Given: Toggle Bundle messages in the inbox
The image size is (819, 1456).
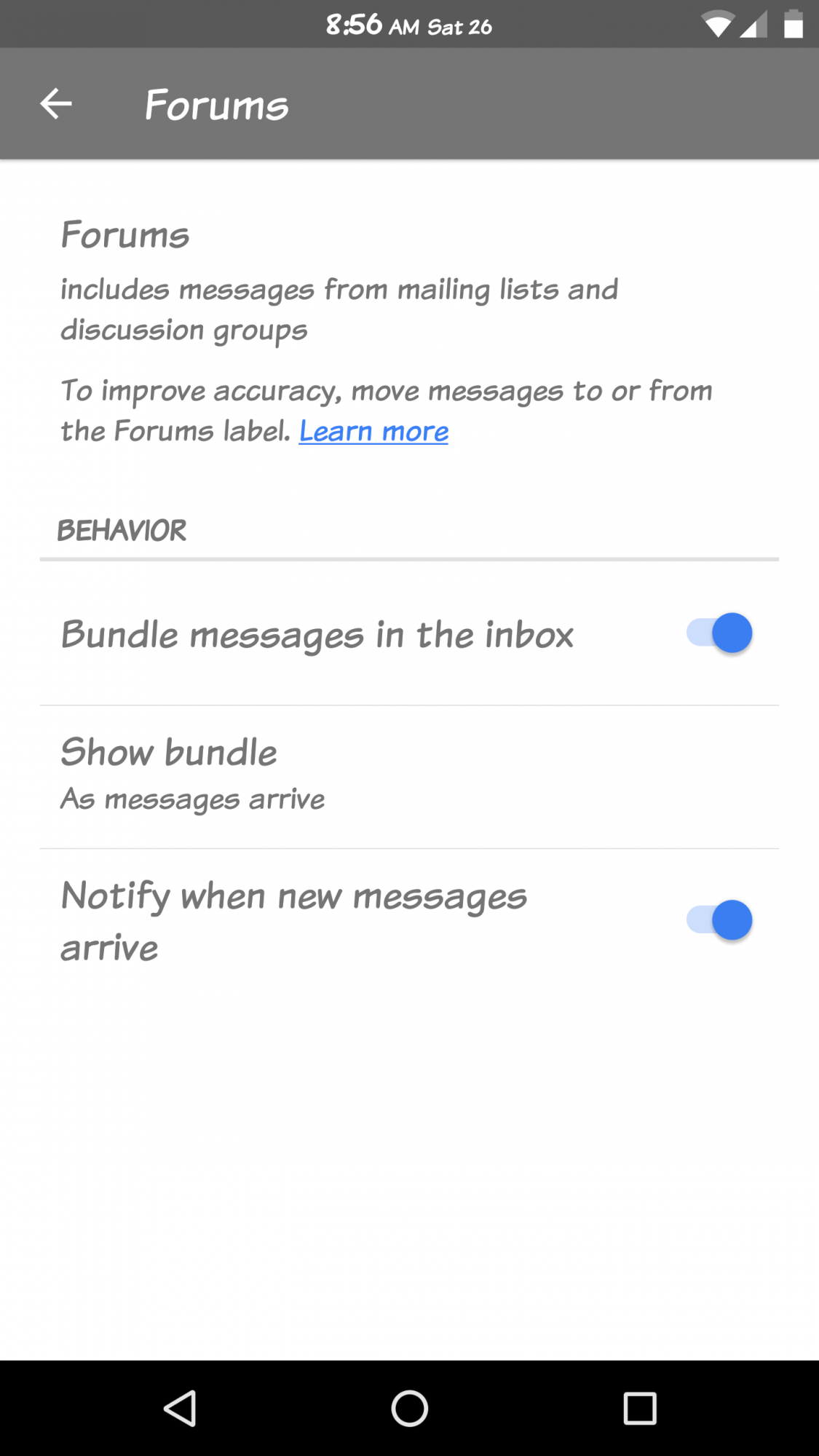Looking at the screenshot, I should pyautogui.click(x=719, y=633).
